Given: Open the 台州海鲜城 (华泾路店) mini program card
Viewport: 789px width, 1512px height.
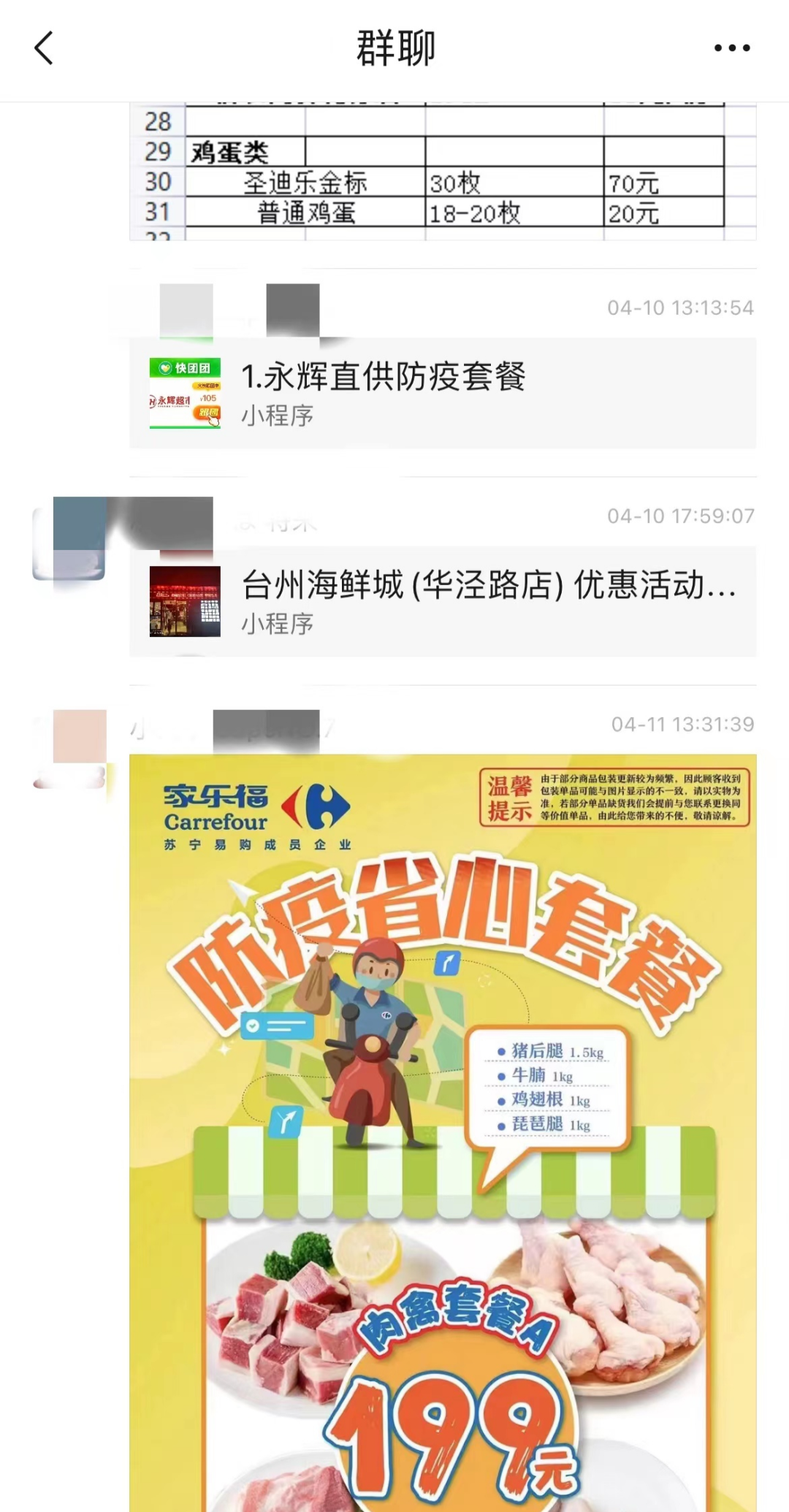Looking at the screenshot, I should pos(442,601).
